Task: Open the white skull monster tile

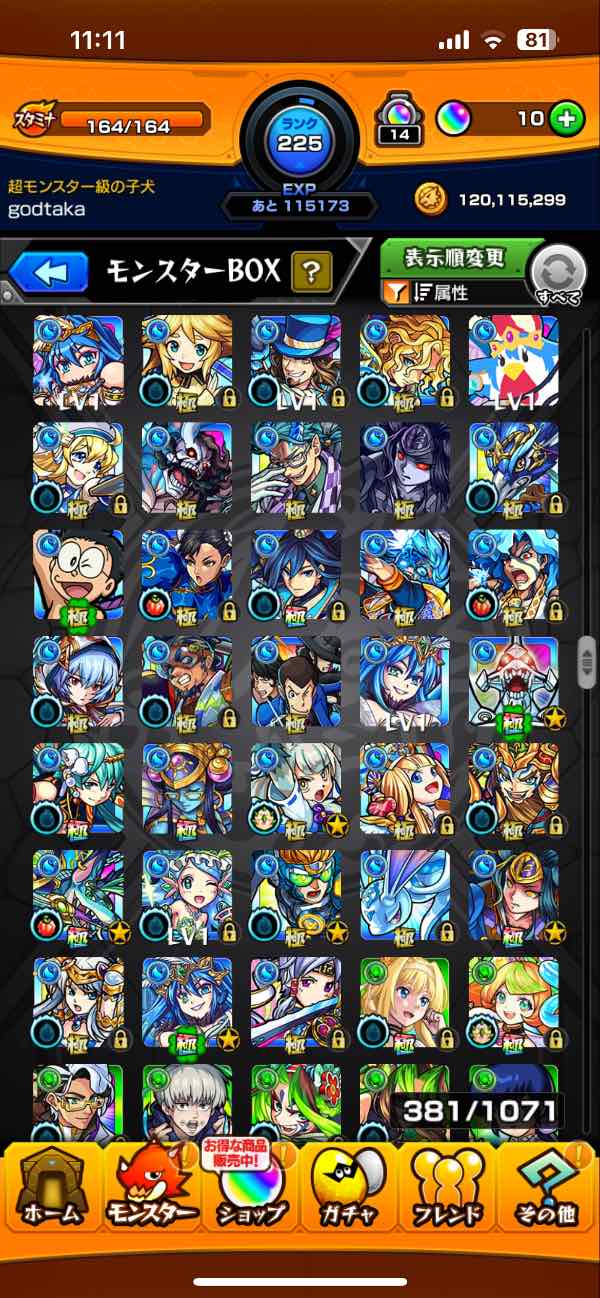Action: pyautogui.click(x=187, y=467)
